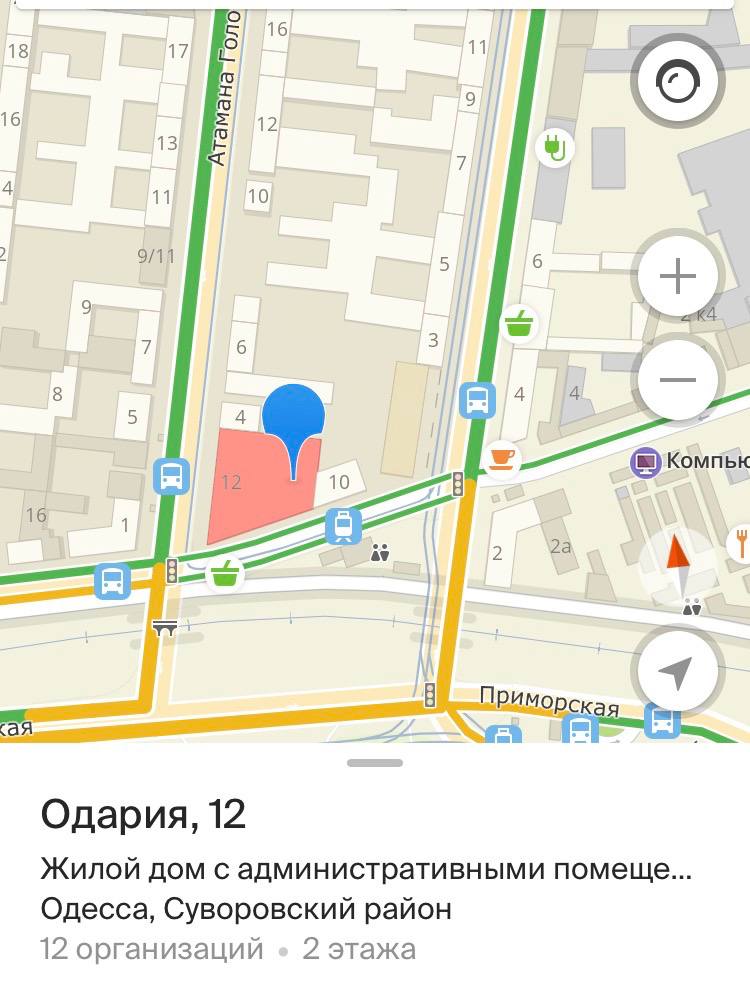The image size is (750, 983).
Task: Reset map orientation with the compass
Action: point(677,567)
